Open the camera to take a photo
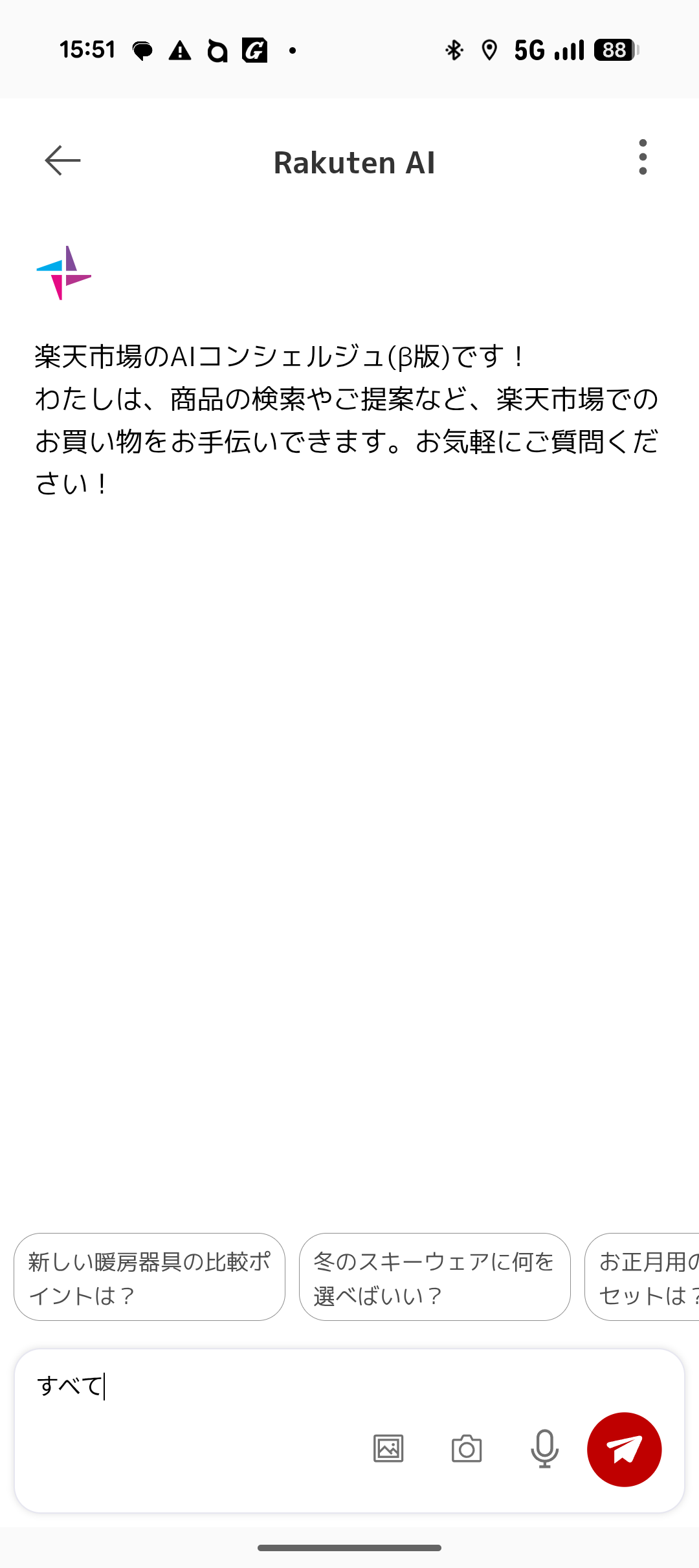This screenshot has height=1568, width=699. 467,1448
